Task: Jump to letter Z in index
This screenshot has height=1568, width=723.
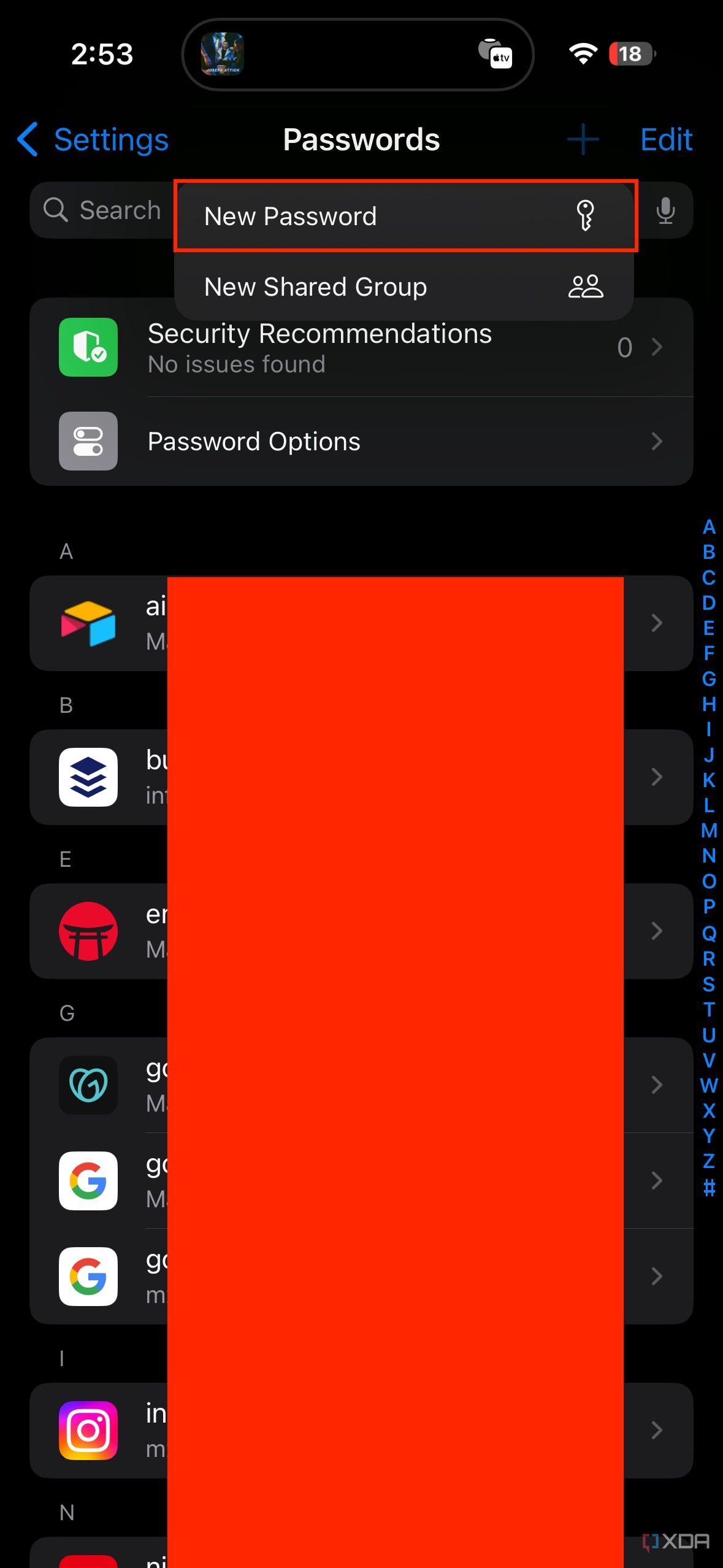Action: tap(709, 1161)
